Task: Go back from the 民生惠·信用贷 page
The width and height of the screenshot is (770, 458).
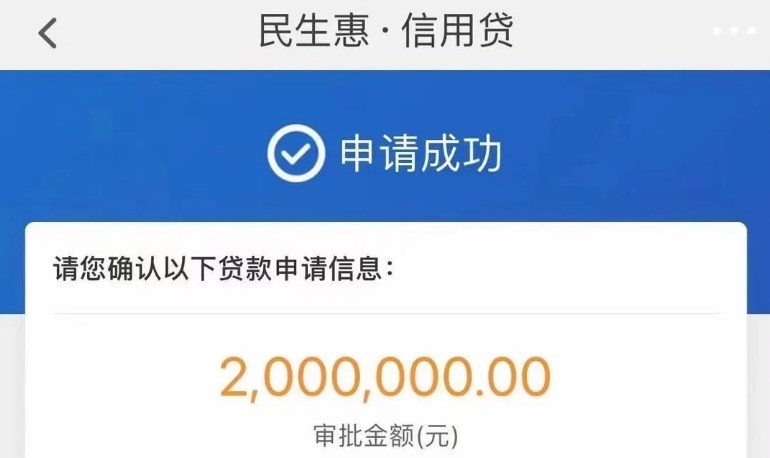Action: tap(47, 33)
